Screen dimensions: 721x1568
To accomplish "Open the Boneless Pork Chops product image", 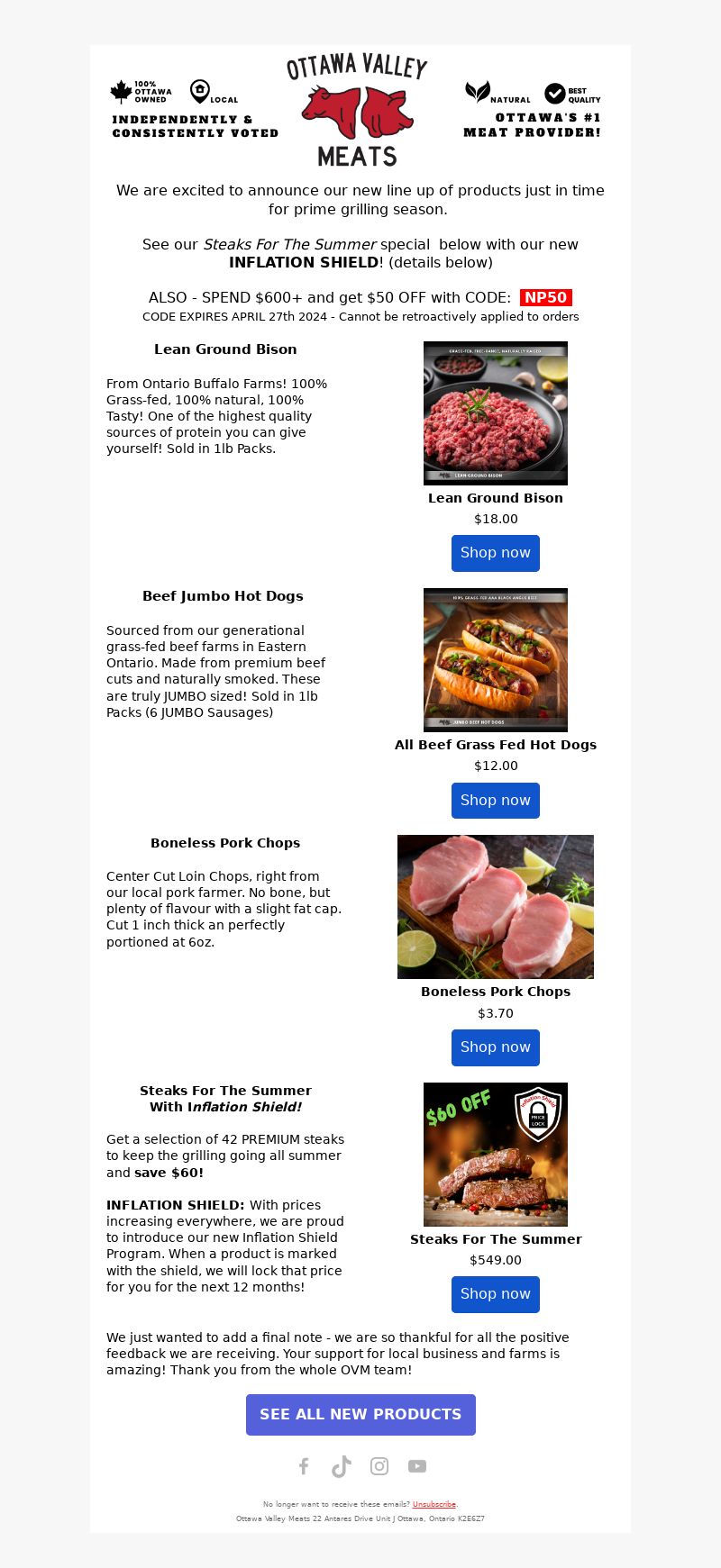I will (x=496, y=907).
